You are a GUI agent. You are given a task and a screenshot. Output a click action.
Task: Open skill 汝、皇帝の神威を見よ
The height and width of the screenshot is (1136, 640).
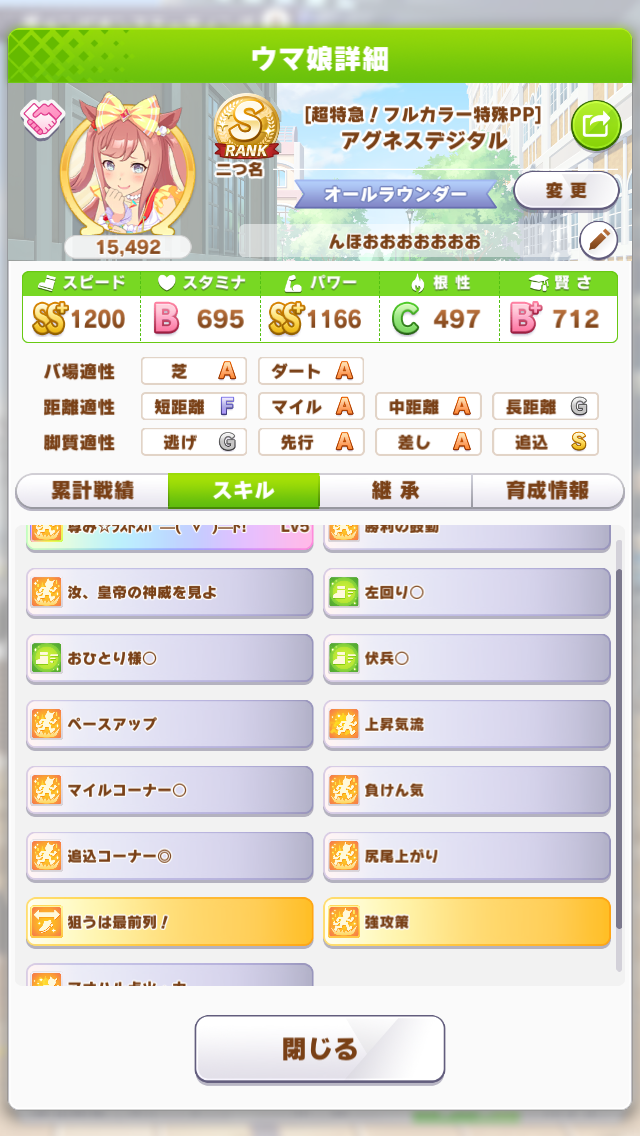point(169,592)
